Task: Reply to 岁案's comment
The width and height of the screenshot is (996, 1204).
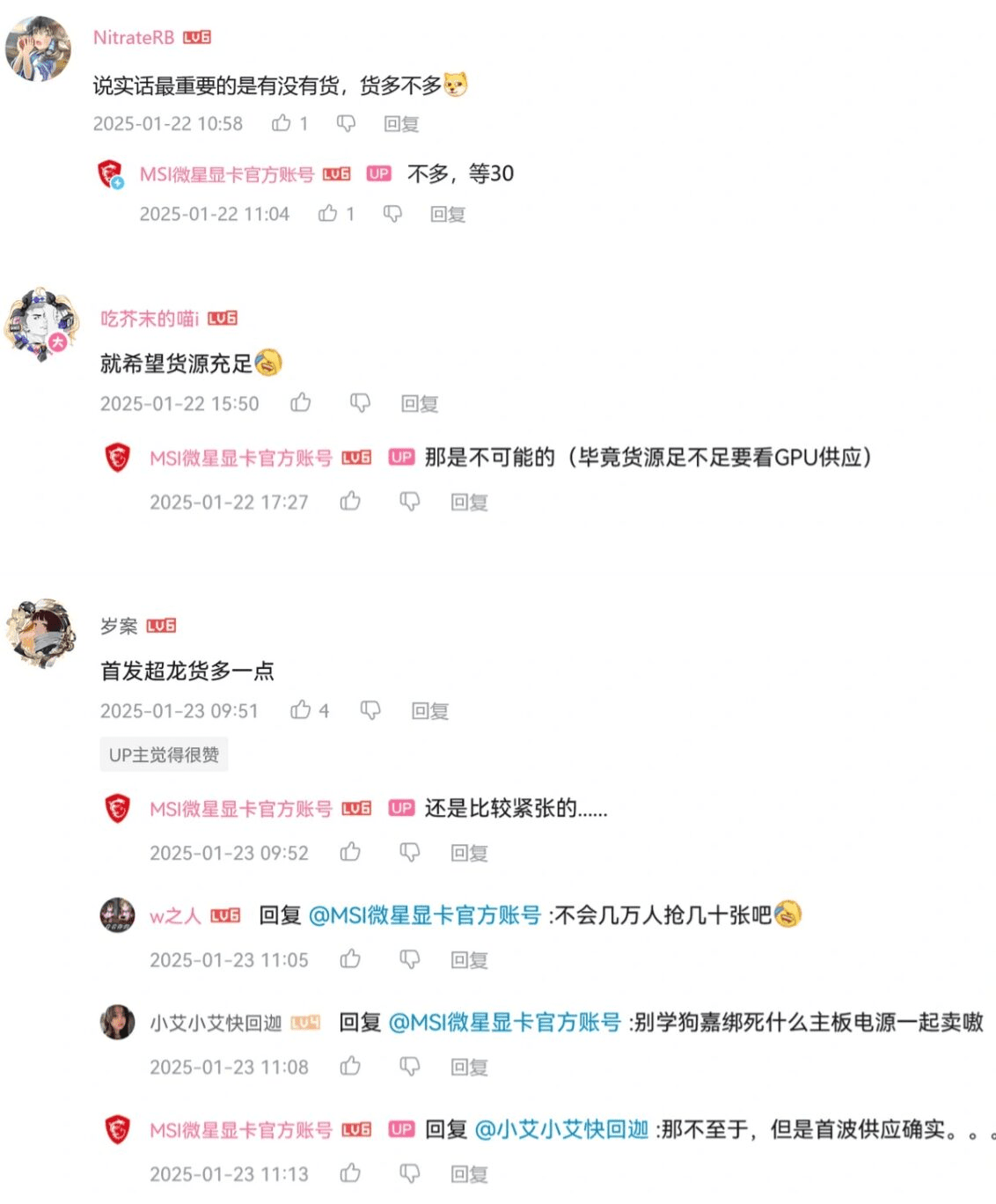Action: click(x=430, y=711)
